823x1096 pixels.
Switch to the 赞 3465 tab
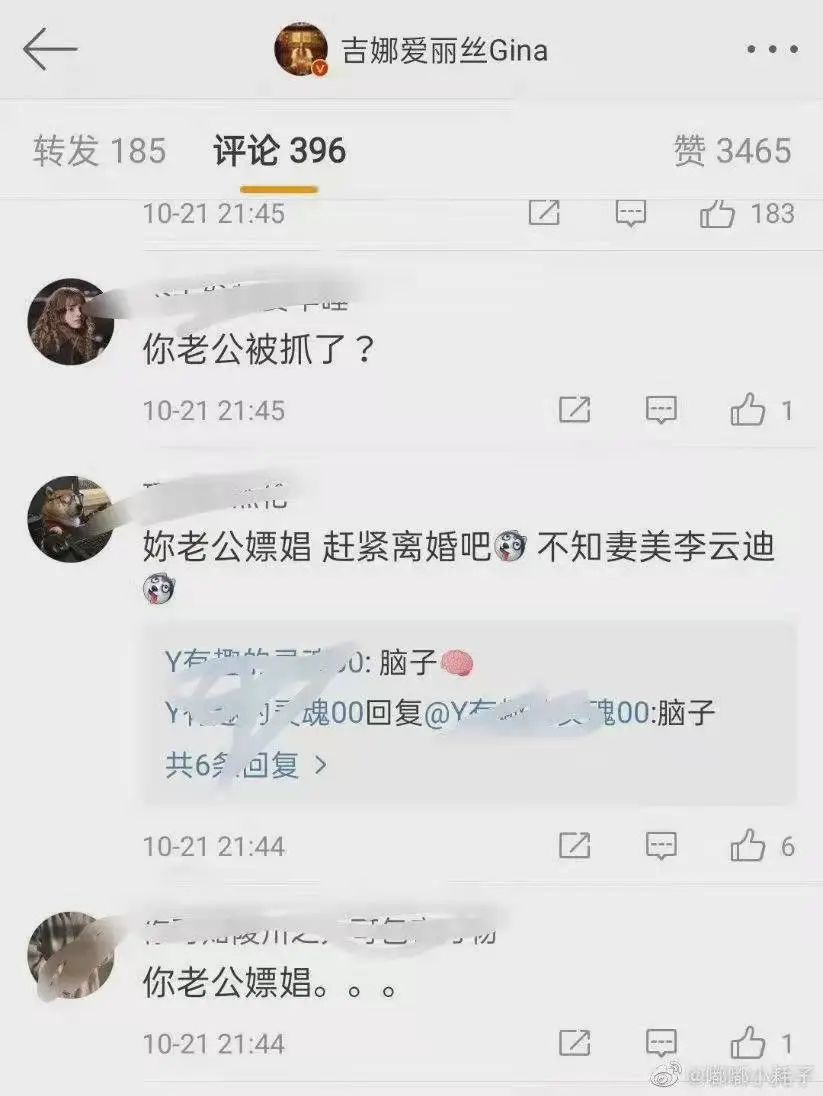tap(732, 151)
